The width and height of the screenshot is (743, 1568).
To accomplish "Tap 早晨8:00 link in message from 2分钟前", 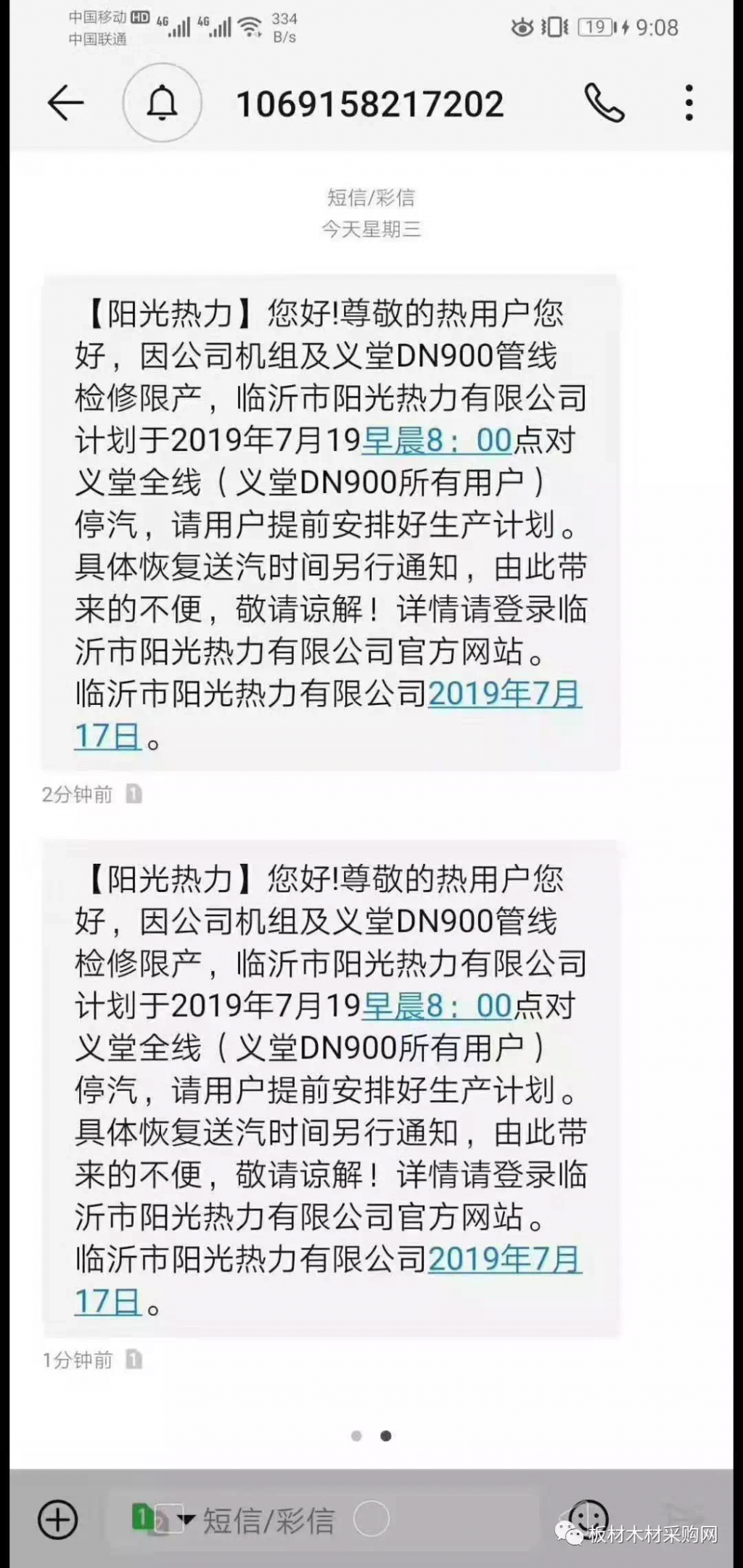I will tap(437, 440).
